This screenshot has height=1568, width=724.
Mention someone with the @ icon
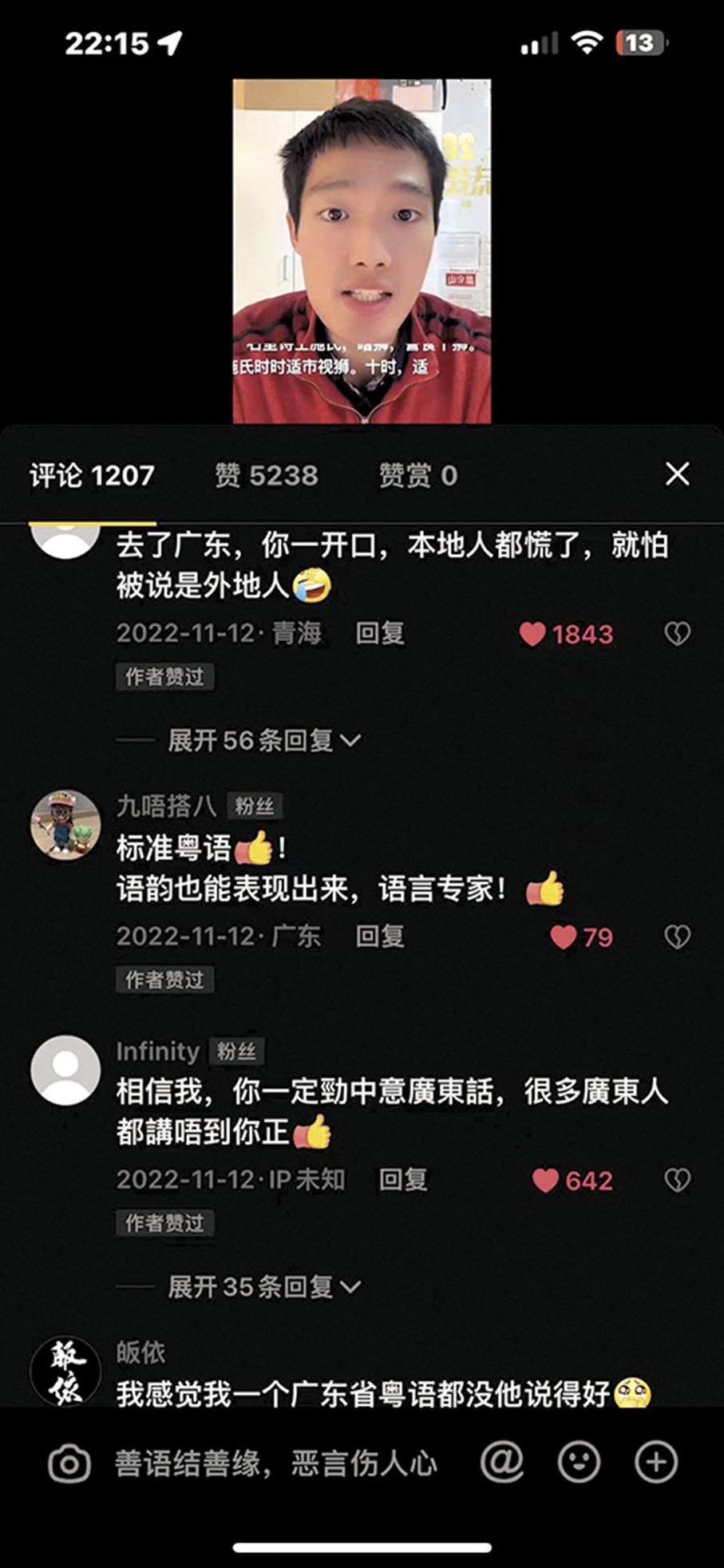tap(501, 1462)
